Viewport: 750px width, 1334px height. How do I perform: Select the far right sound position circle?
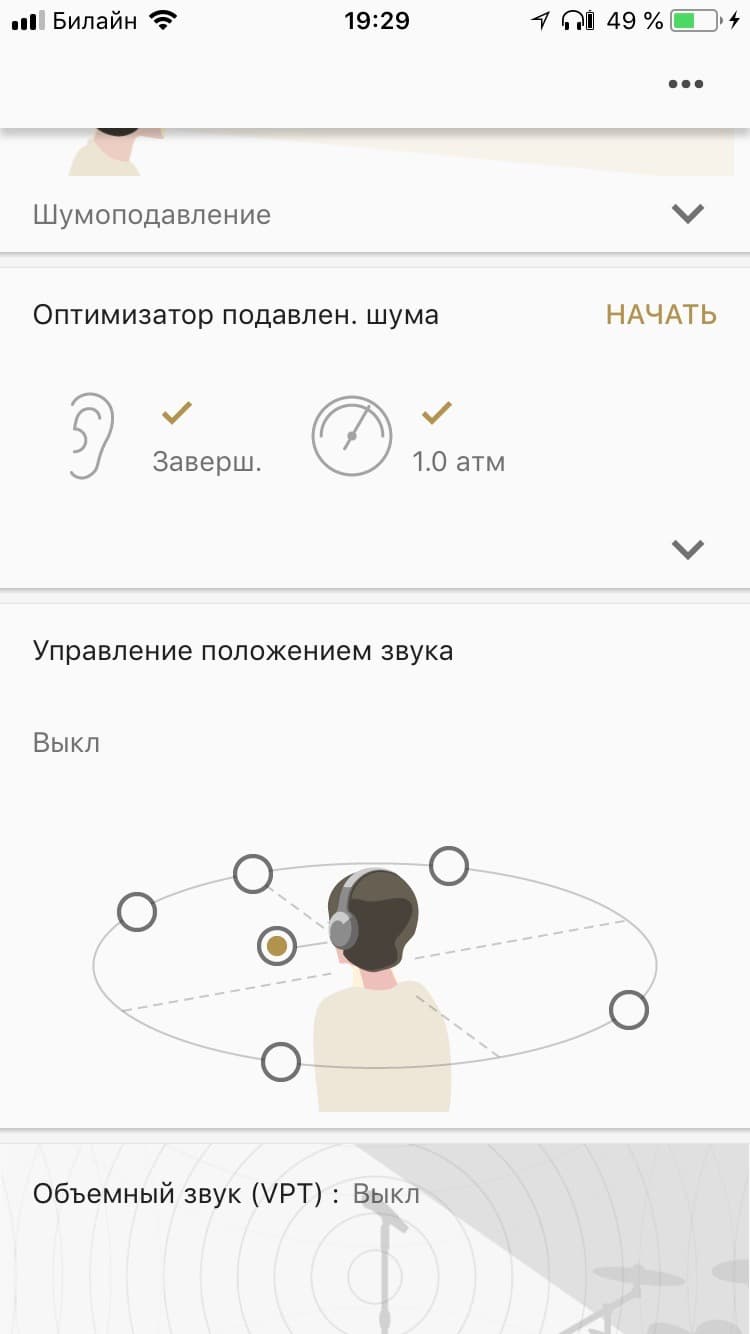[x=629, y=1010]
